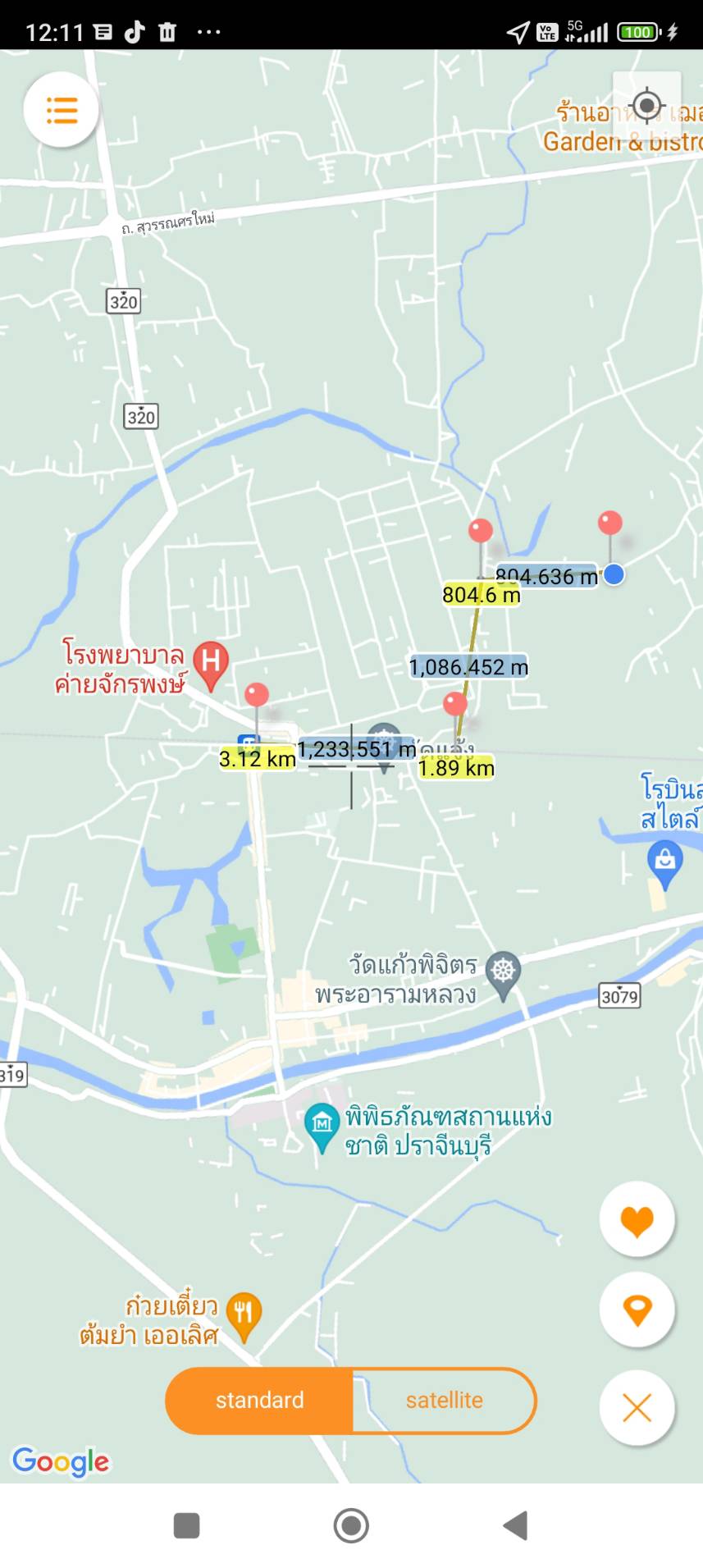Tap the orange heart favorites icon
Screen dimensions: 703x1568
(x=637, y=1220)
